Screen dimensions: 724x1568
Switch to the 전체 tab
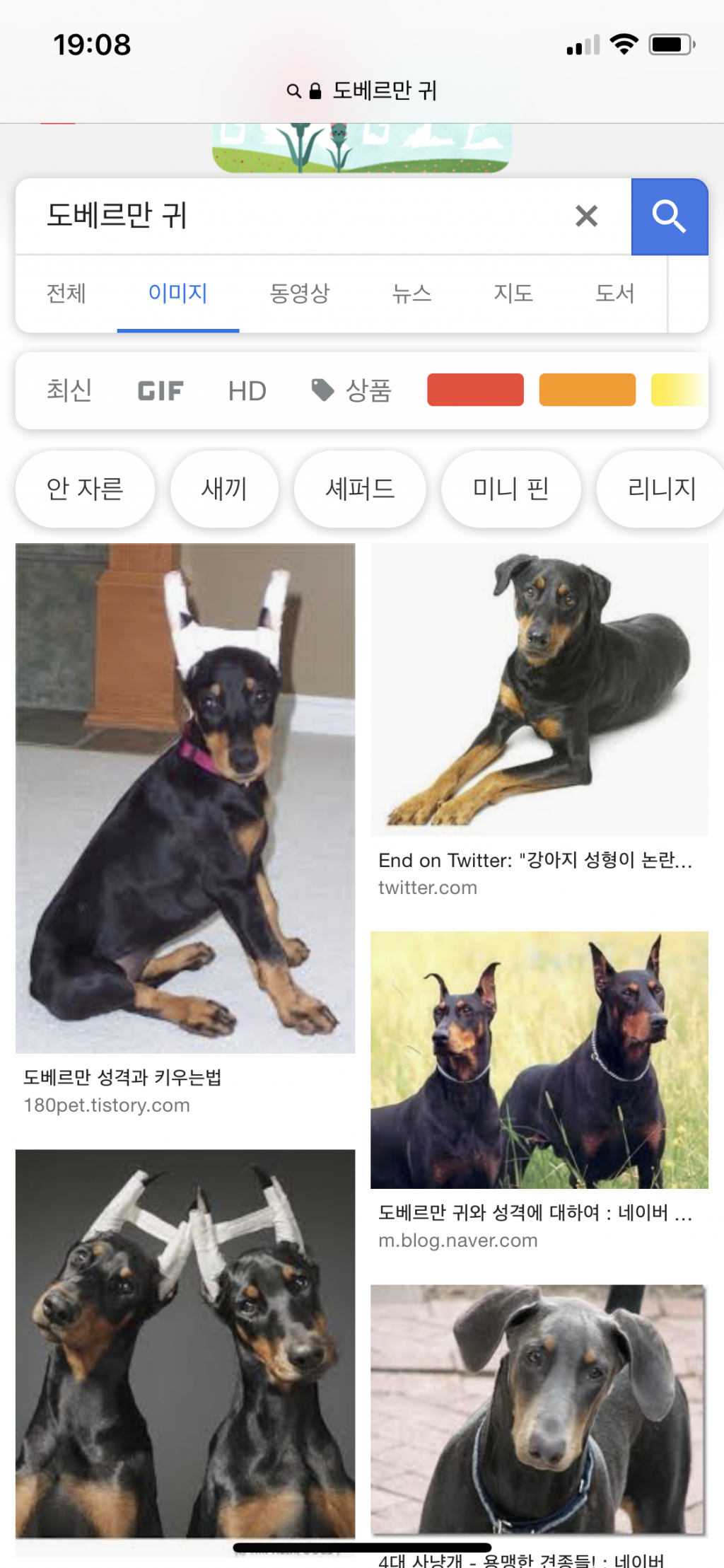(66, 294)
